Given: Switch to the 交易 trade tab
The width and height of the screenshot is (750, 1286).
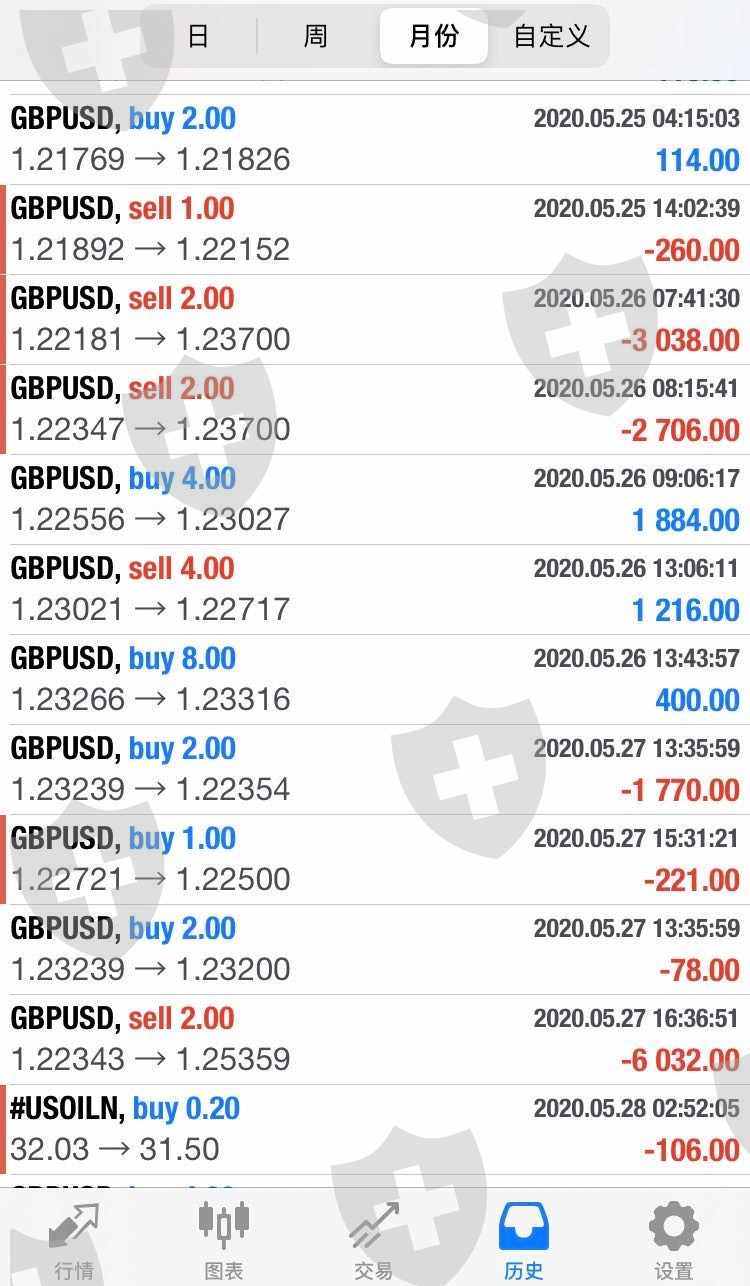Looking at the screenshot, I should point(374,1240).
